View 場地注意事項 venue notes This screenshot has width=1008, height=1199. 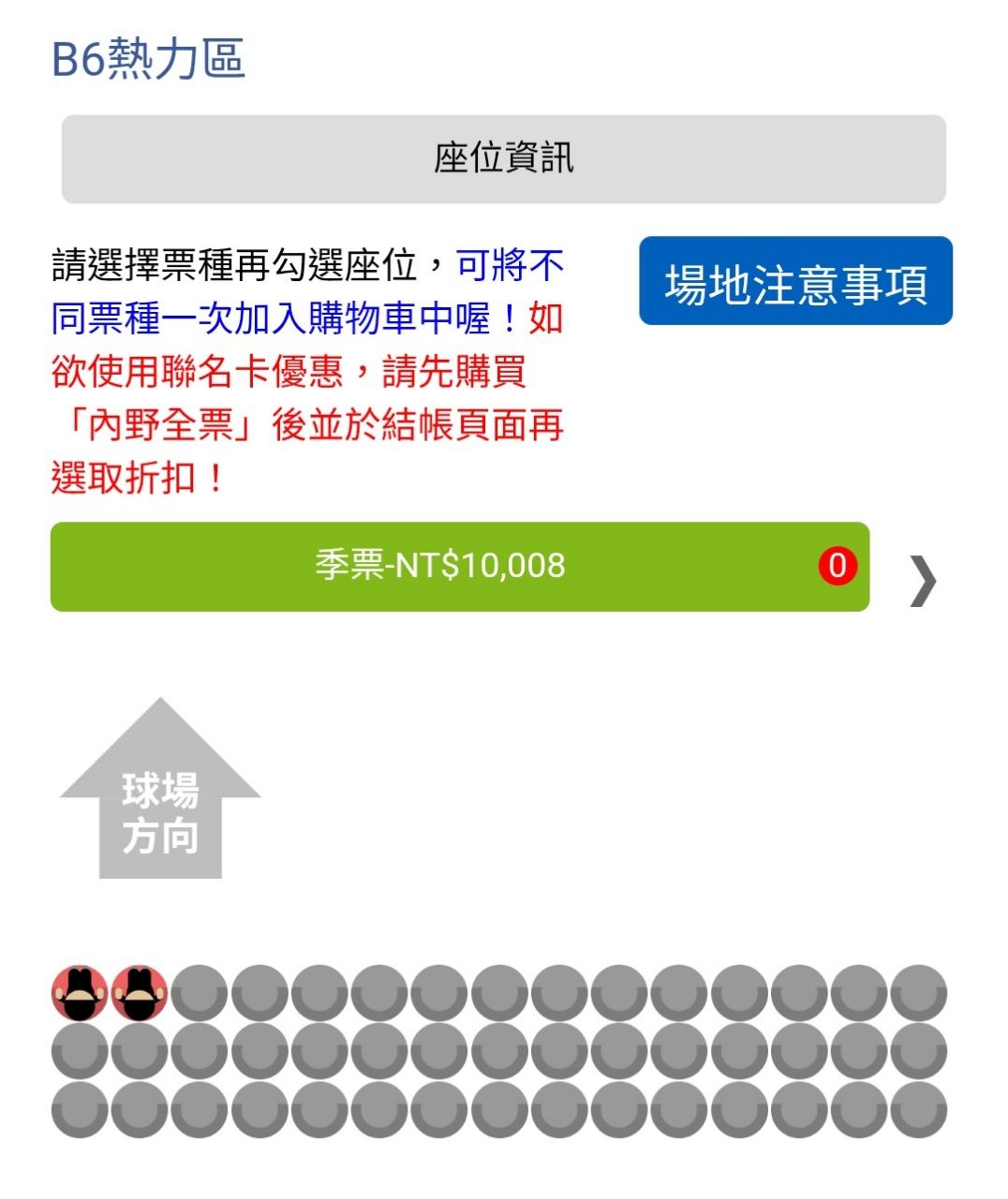(795, 281)
